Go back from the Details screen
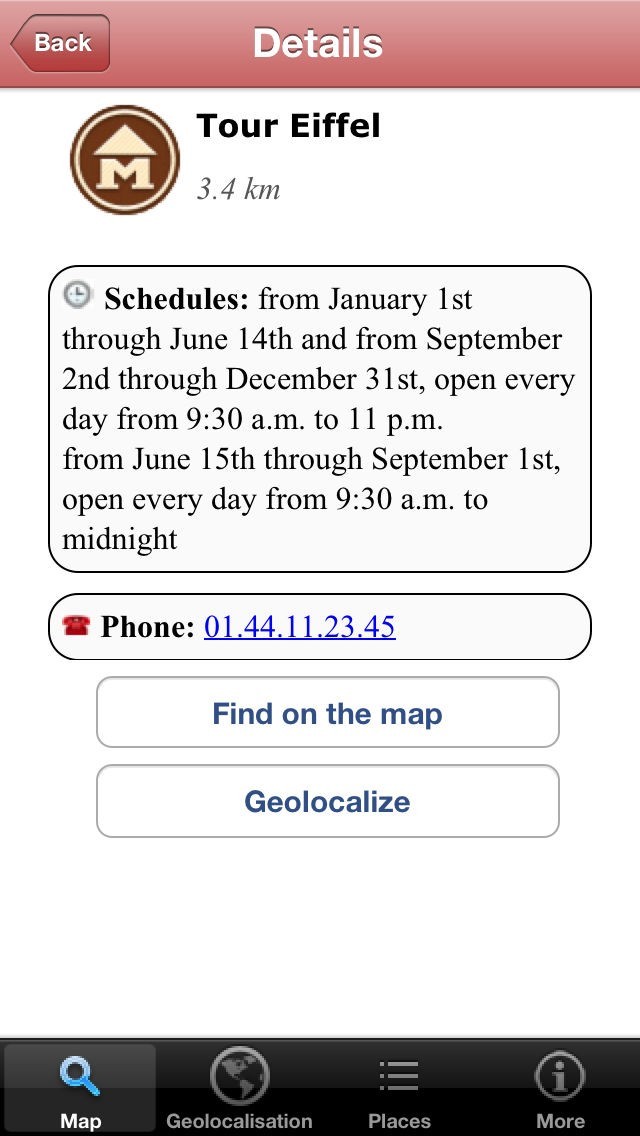 pyautogui.click(x=60, y=43)
